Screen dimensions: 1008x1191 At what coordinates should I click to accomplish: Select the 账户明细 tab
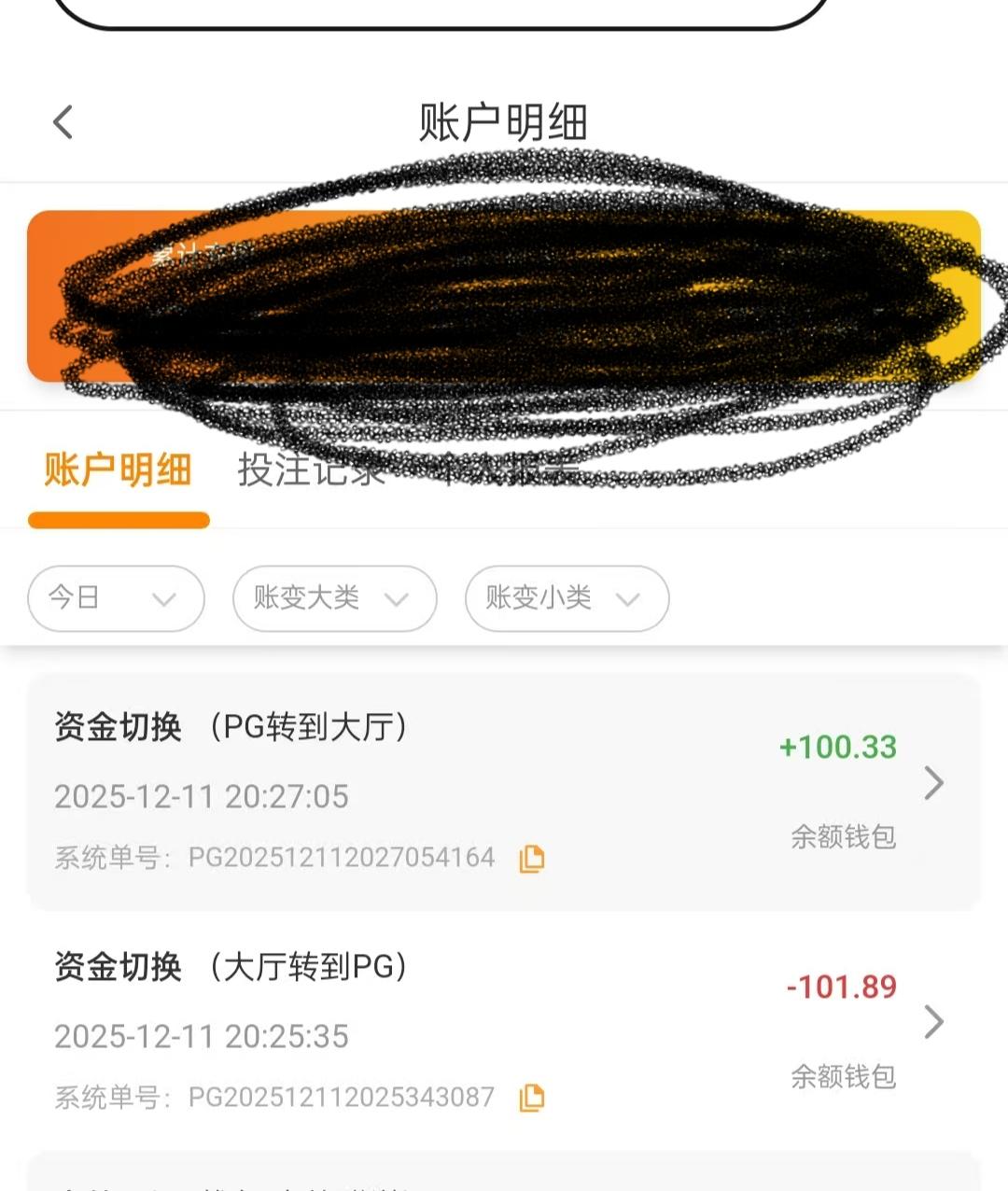coord(118,469)
